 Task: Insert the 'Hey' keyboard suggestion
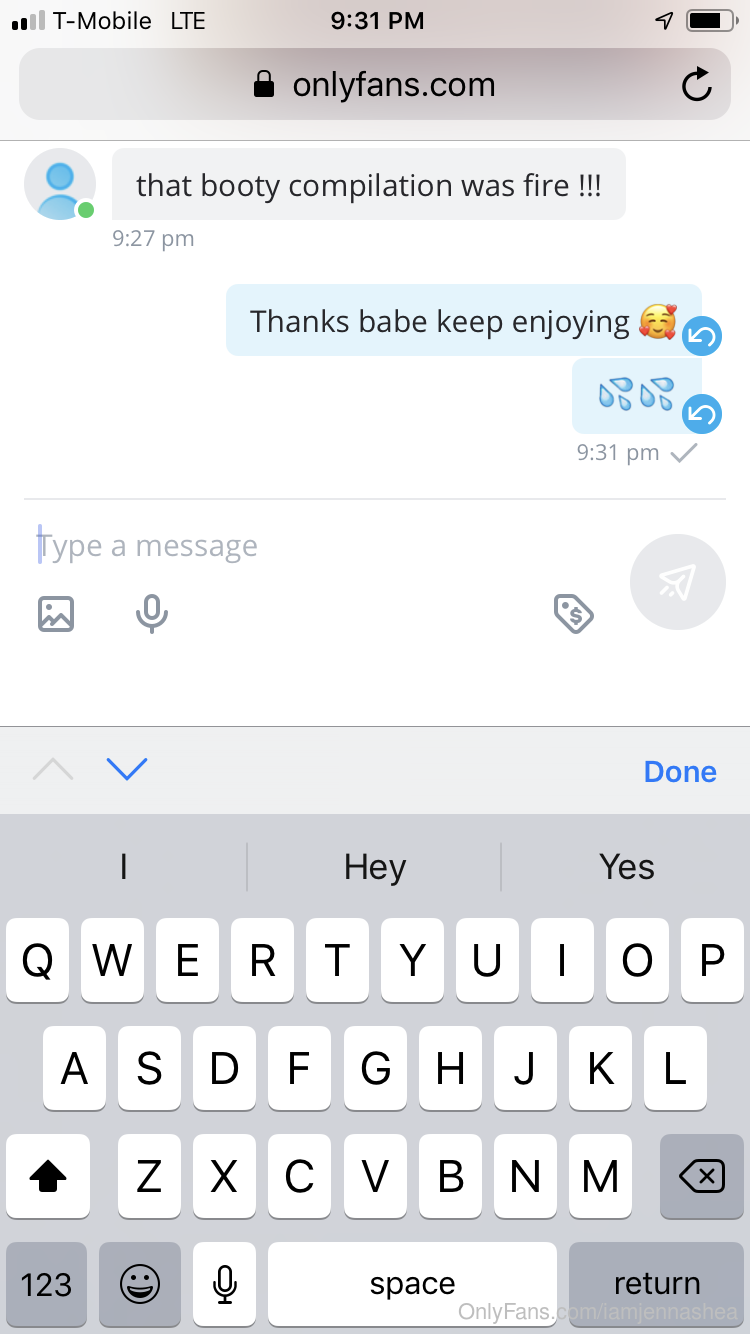[375, 867]
